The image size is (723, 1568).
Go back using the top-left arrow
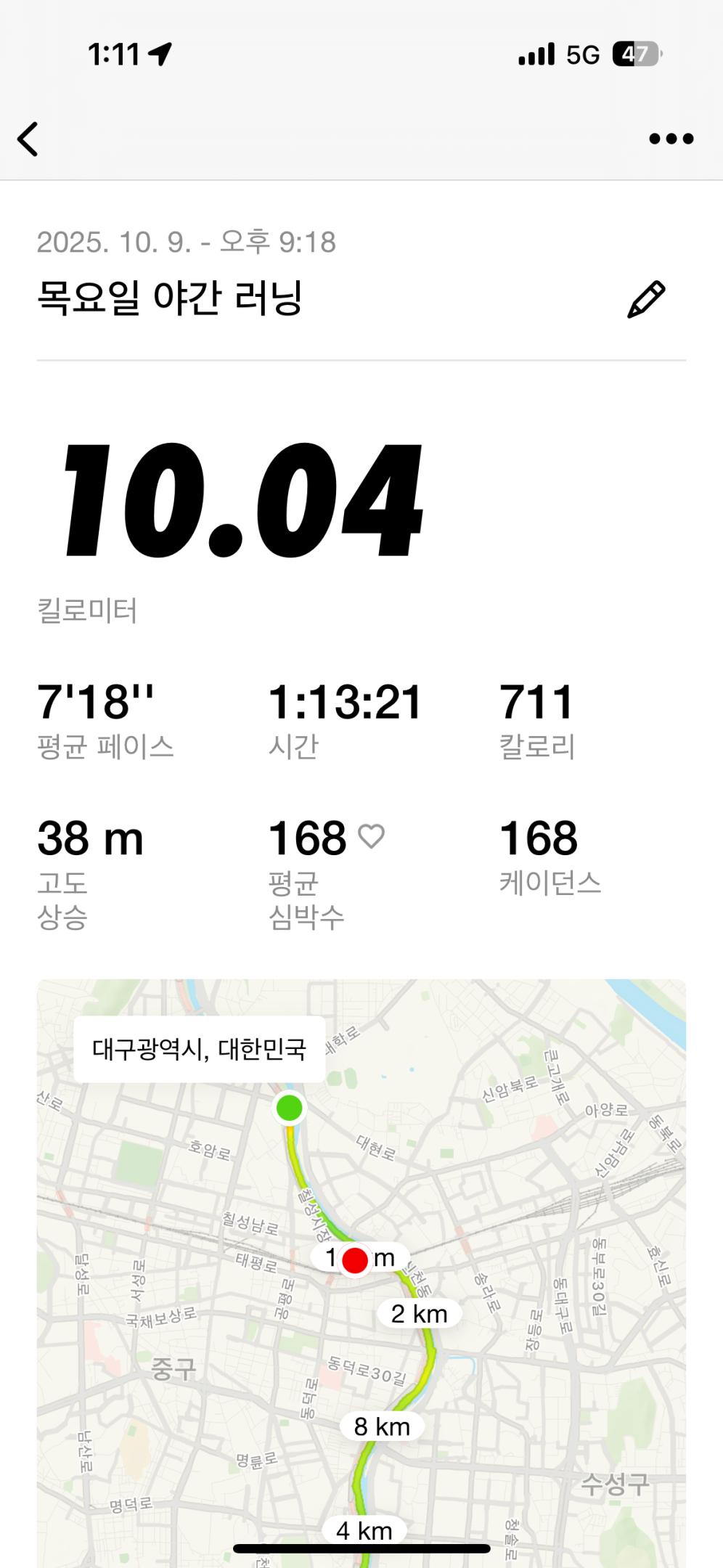(x=28, y=139)
